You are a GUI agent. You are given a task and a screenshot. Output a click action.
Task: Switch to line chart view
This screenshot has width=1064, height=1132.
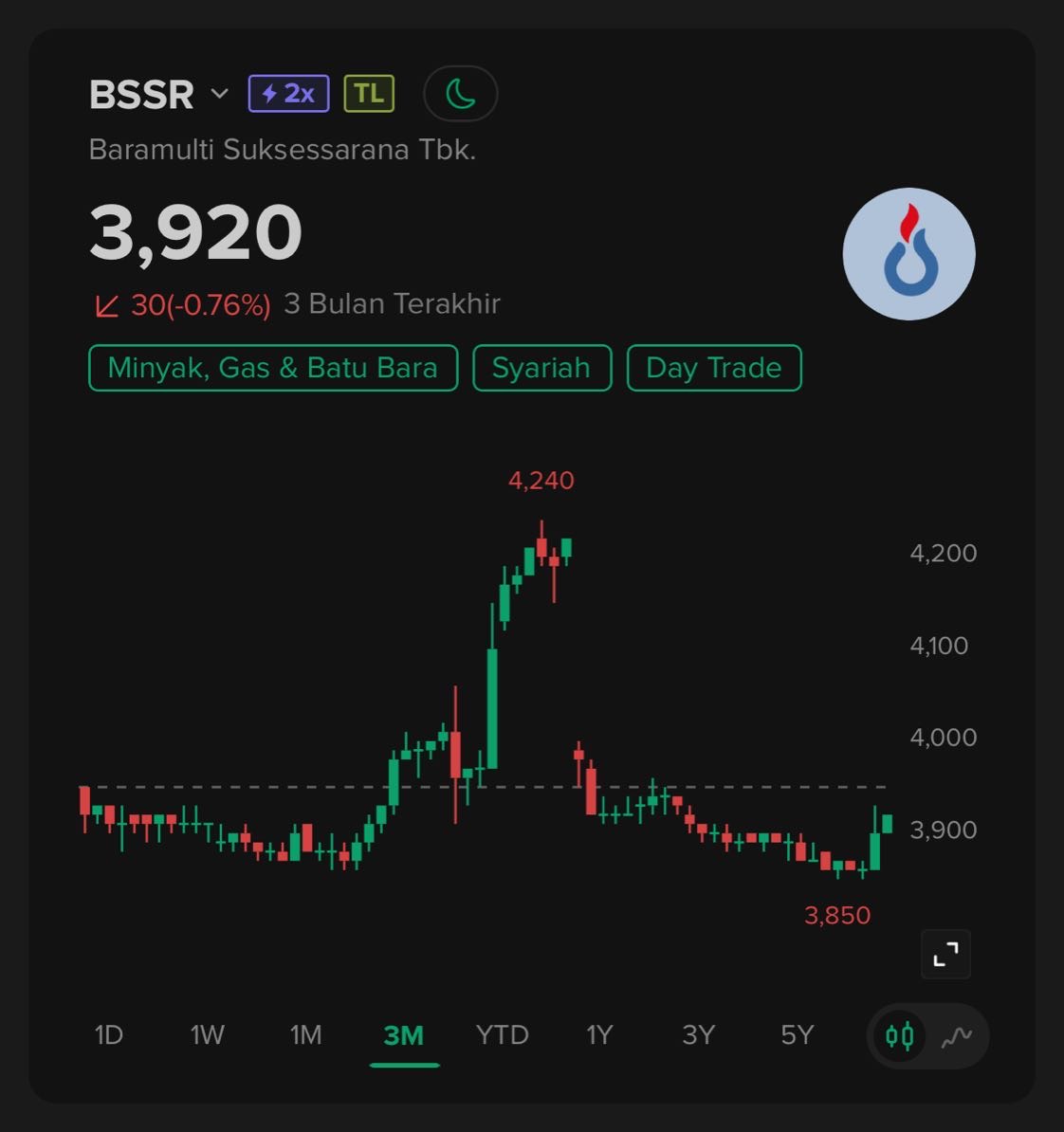tap(956, 1035)
